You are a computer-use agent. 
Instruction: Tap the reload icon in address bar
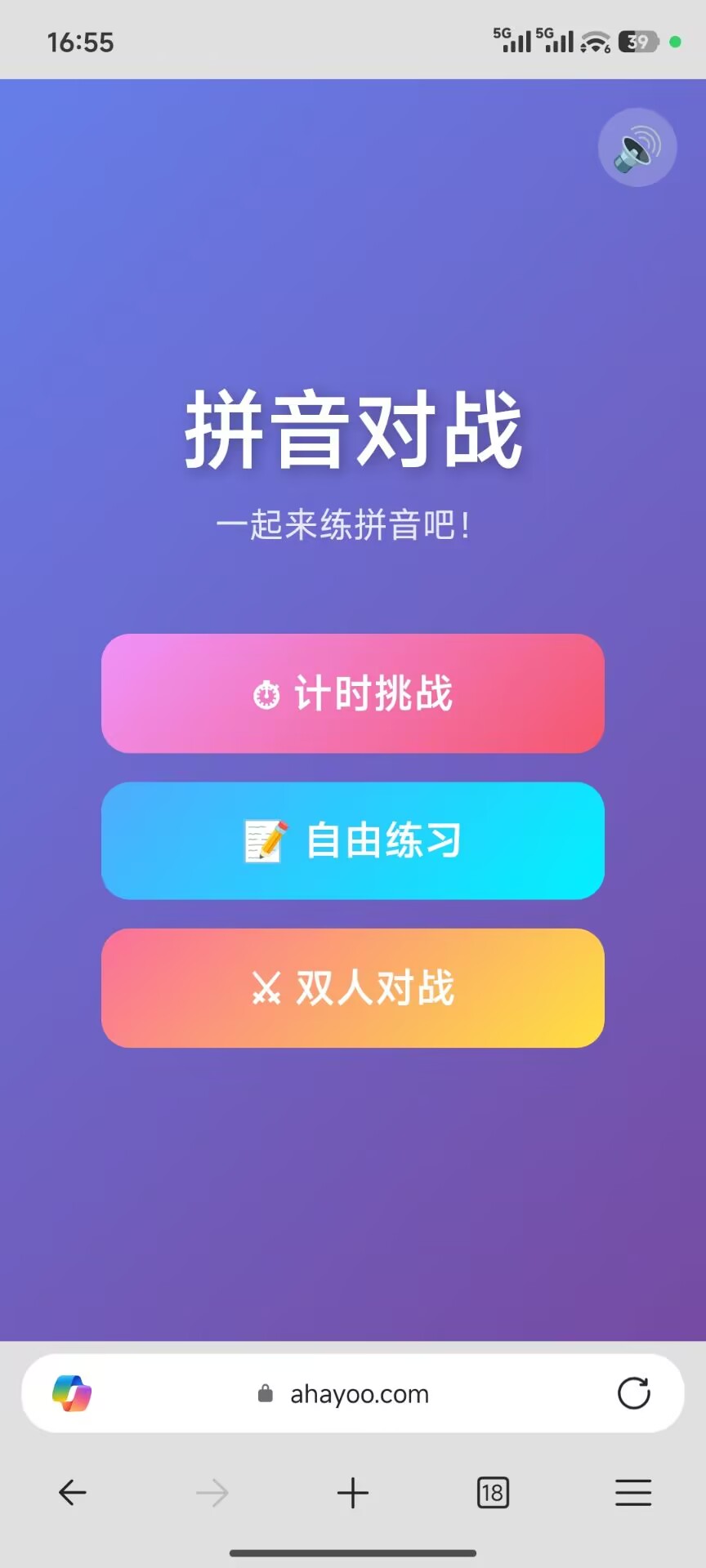(x=635, y=1393)
